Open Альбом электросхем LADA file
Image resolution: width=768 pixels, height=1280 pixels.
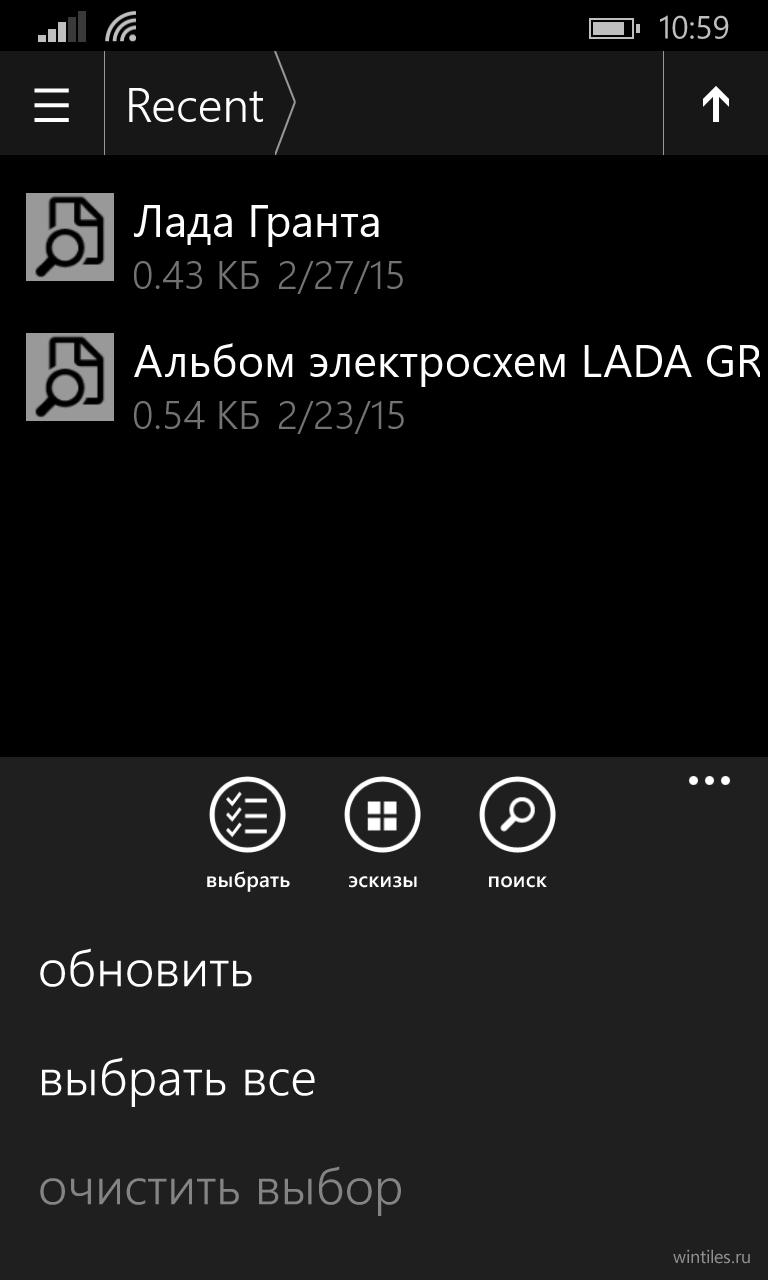pyautogui.click(x=384, y=384)
